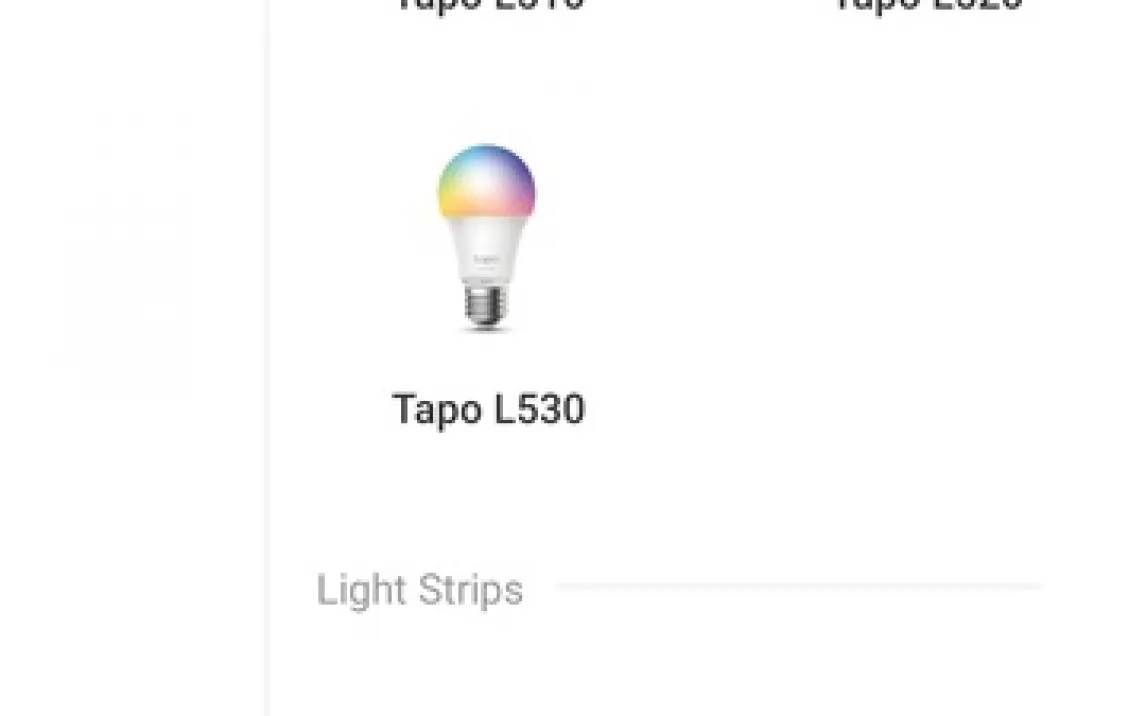
Task: Select the Tapo L530 bulb
Action: point(487,240)
